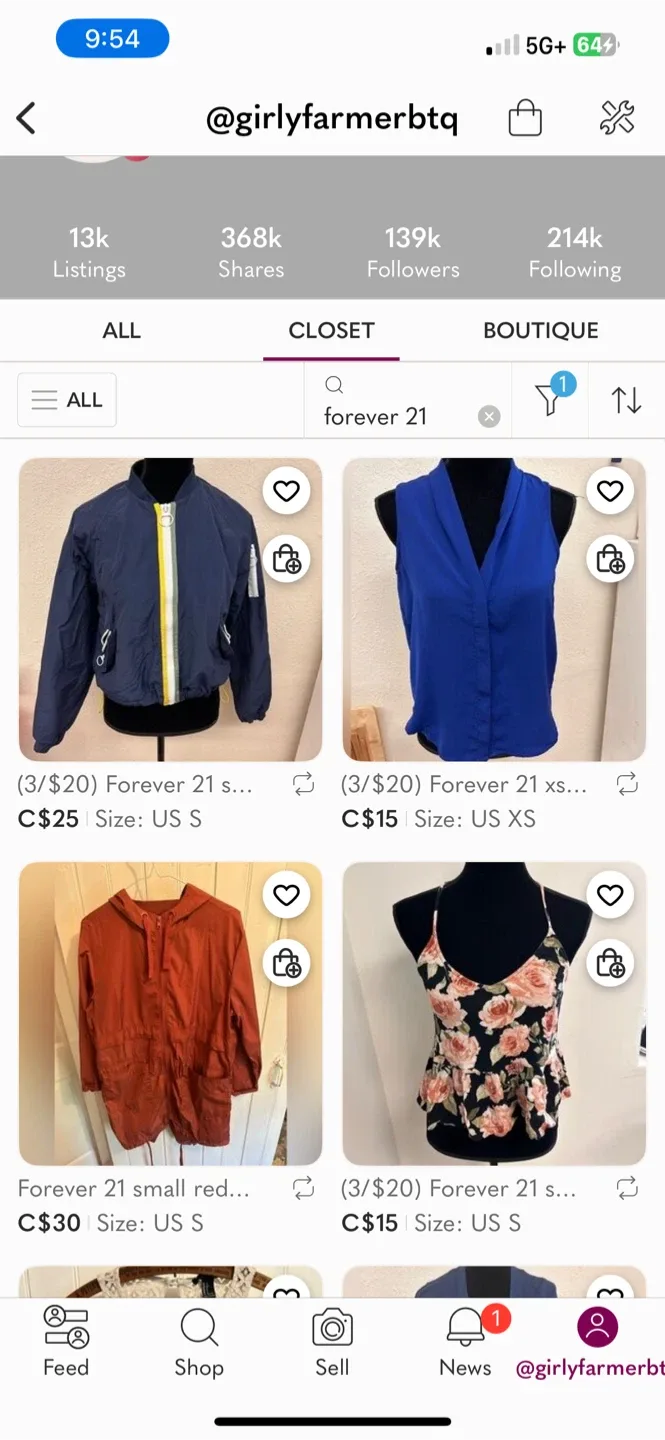
Task: Share the Forever 21 small red listing
Action: click(303, 1189)
